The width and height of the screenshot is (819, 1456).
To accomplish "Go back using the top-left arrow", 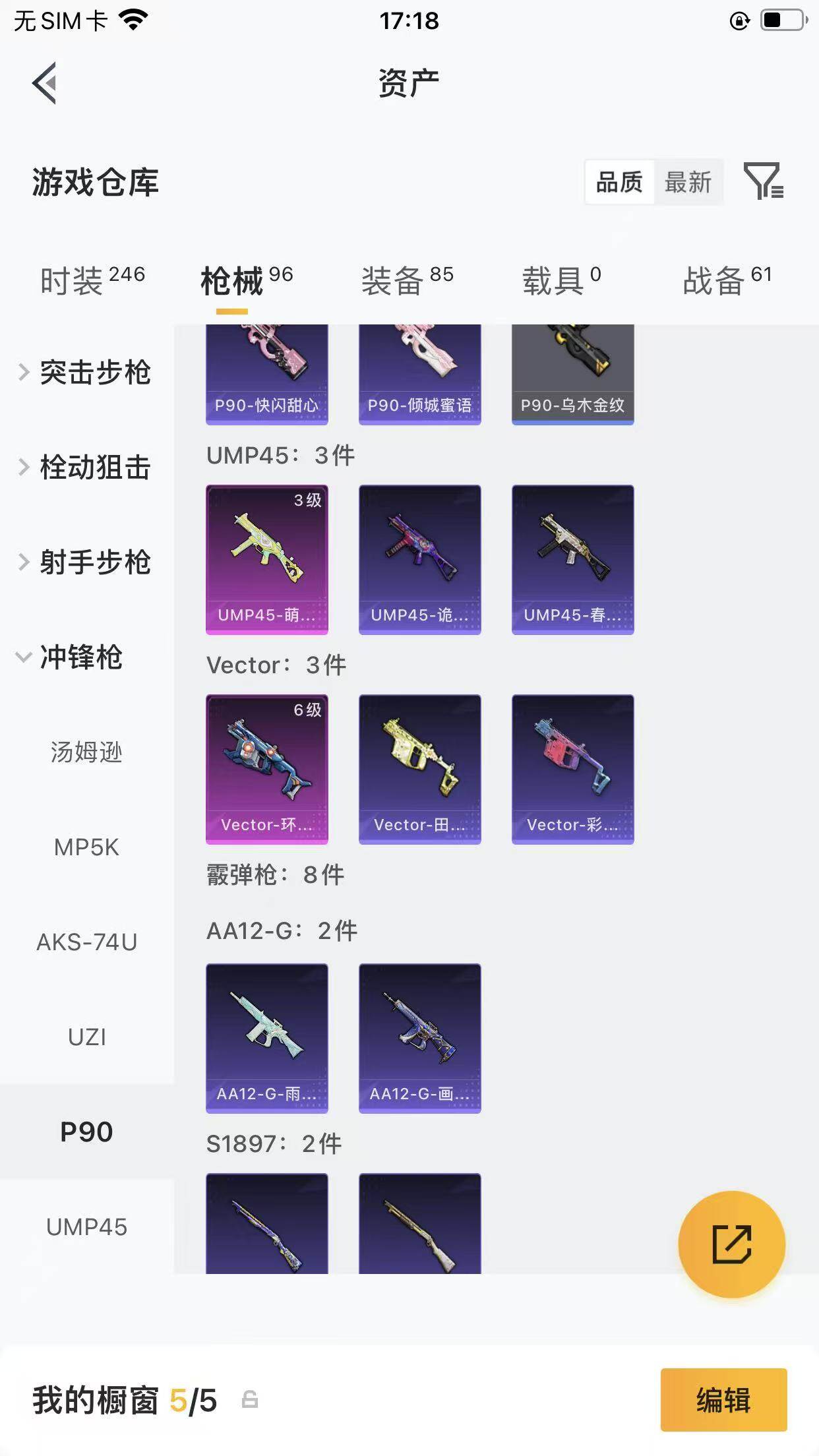I will (45, 83).
